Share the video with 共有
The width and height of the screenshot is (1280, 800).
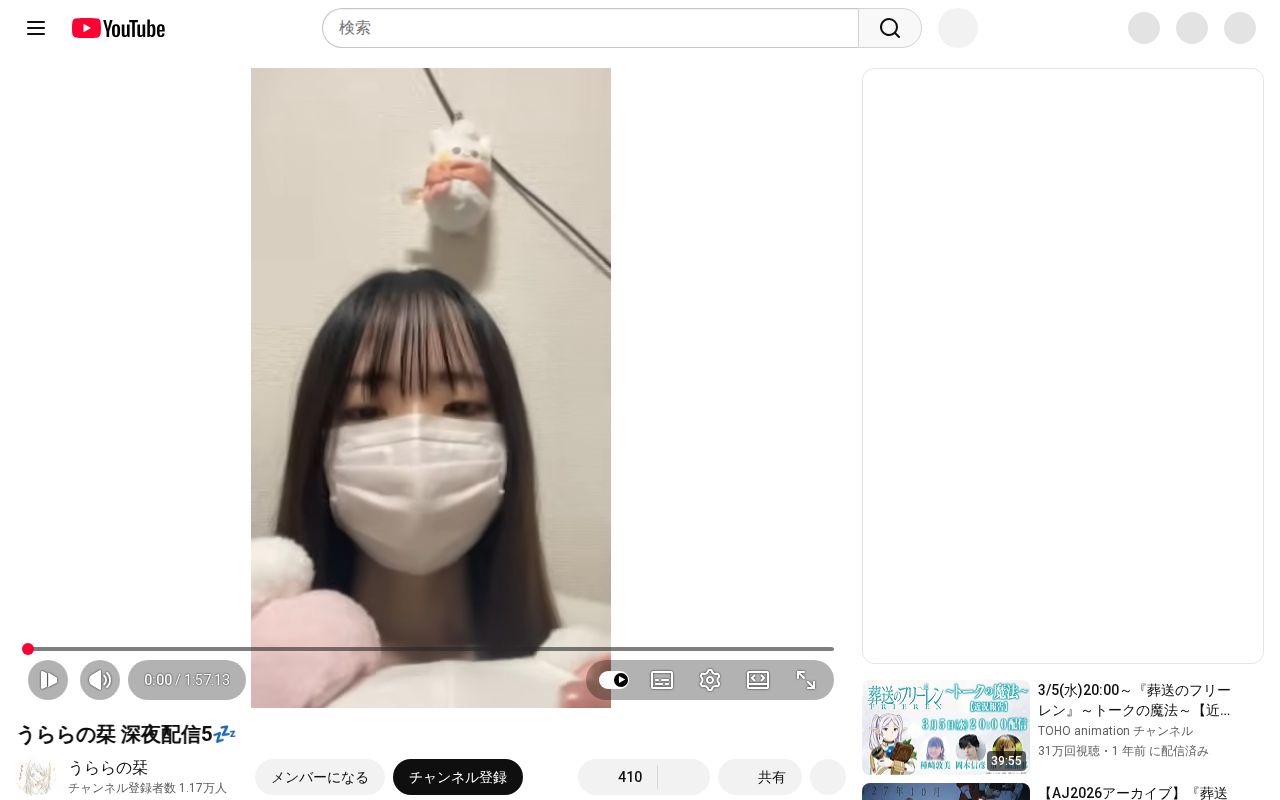(x=760, y=777)
